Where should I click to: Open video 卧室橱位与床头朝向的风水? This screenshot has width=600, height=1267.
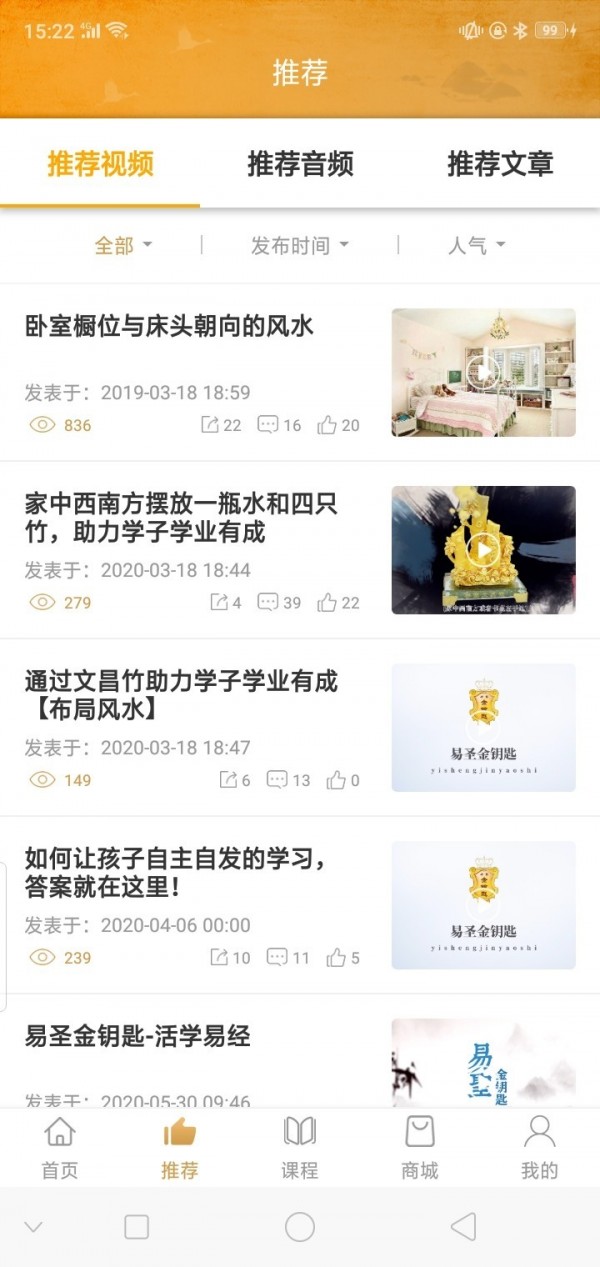(169, 326)
